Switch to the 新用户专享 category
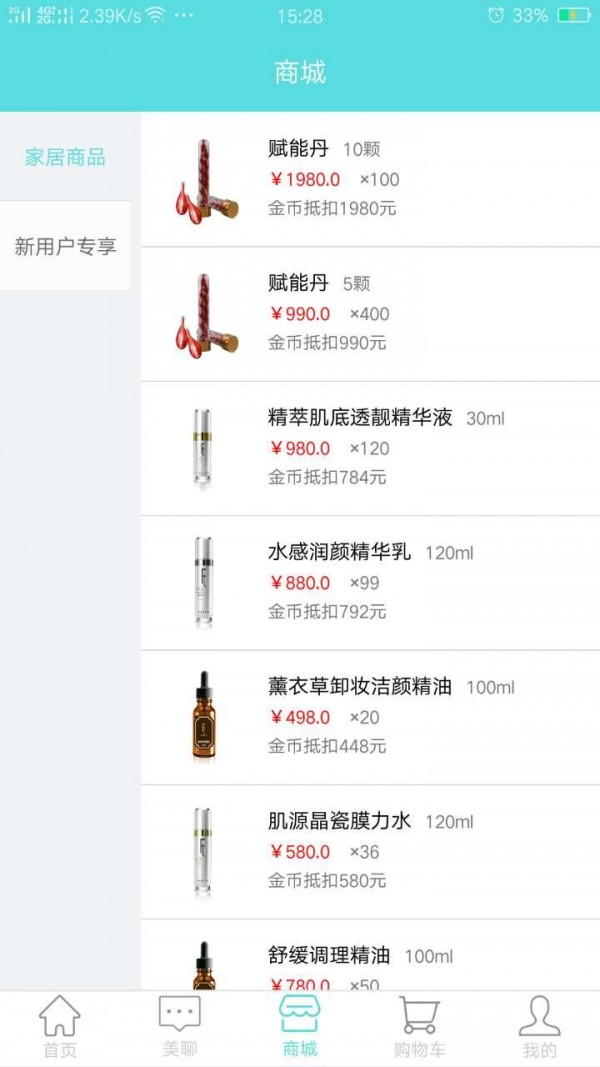This screenshot has height=1067, width=600. [x=65, y=246]
